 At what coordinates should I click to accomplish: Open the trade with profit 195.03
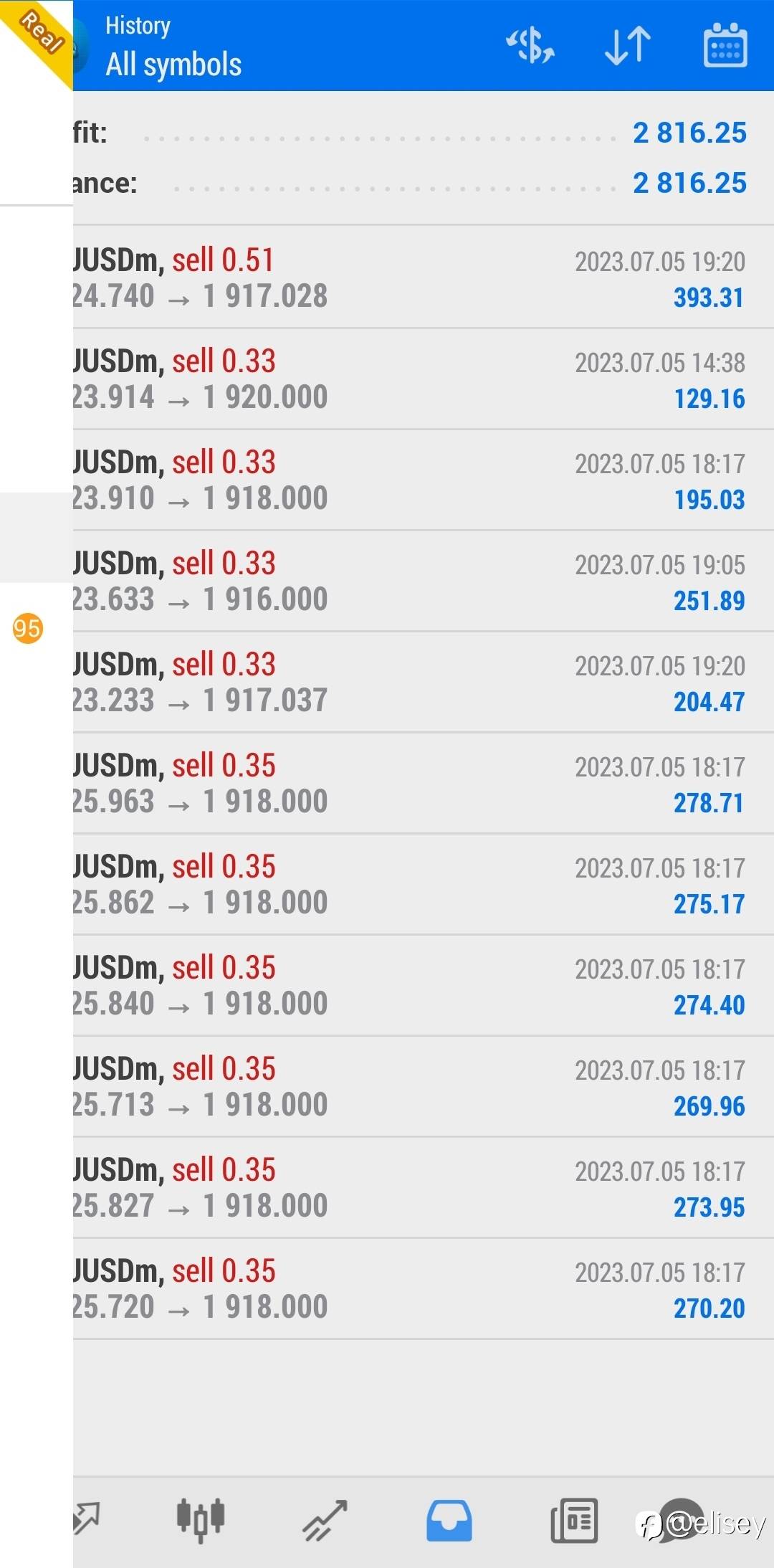pyautogui.click(x=423, y=480)
